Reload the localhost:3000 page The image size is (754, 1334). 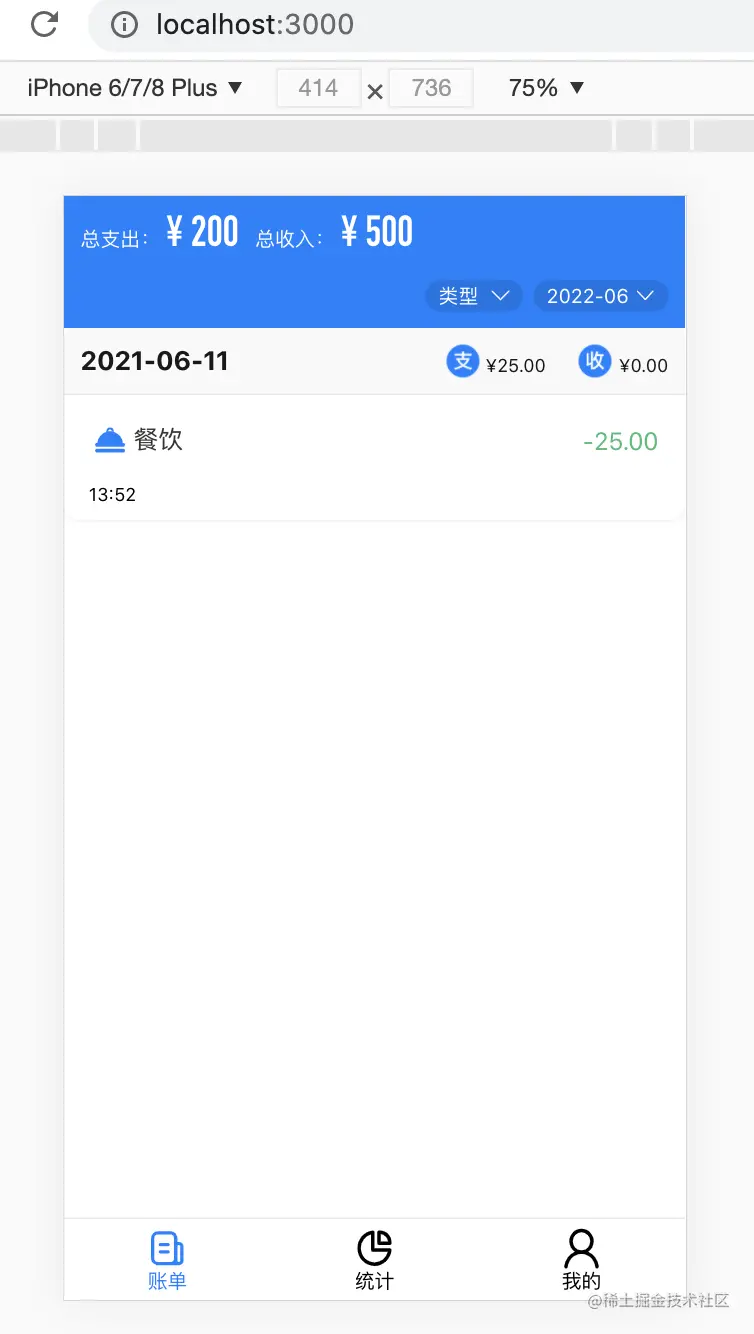point(44,24)
